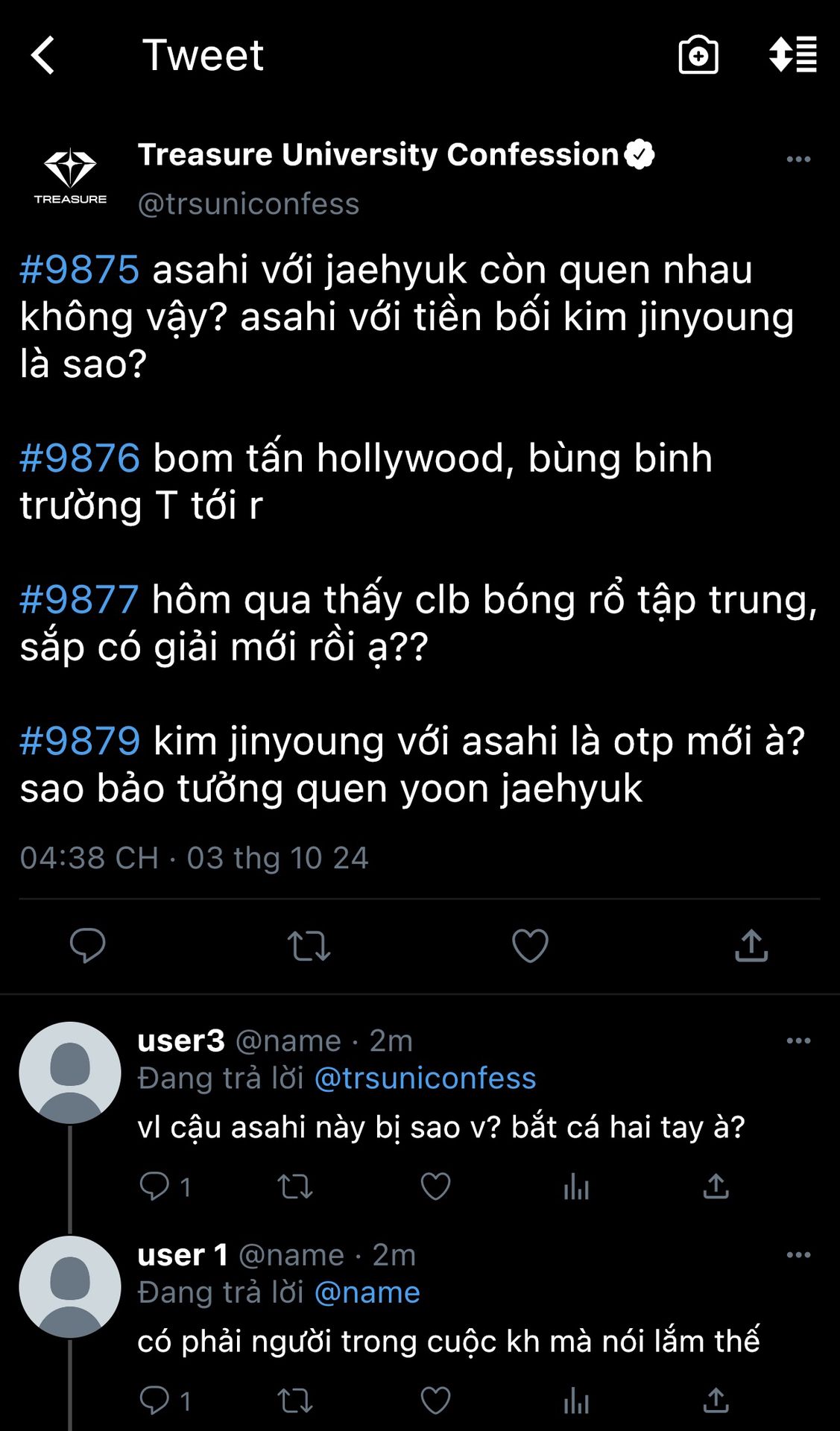
Task: Retweet user 1's comment
Action: coord(295,1400)
